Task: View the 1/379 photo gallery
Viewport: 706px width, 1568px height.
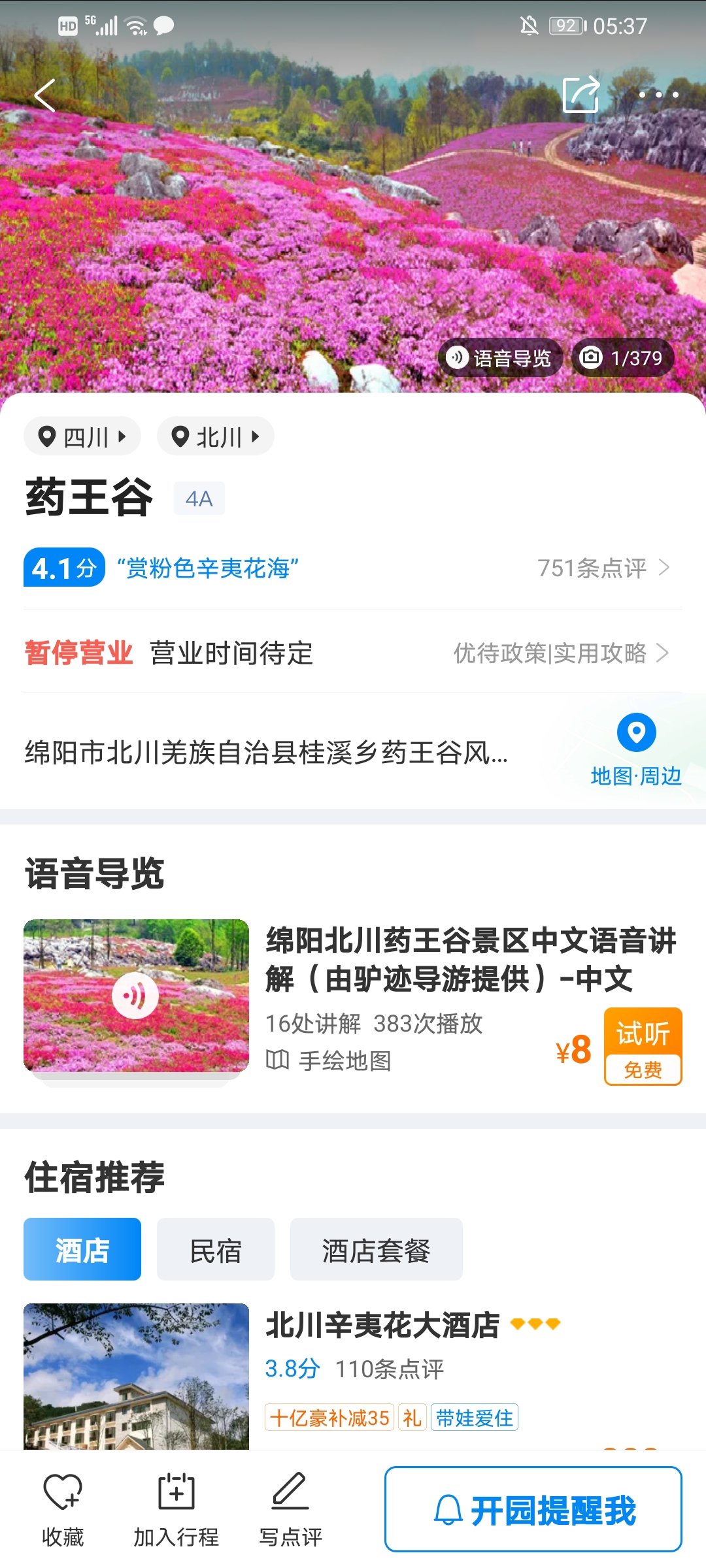Action: coord(622,358)
